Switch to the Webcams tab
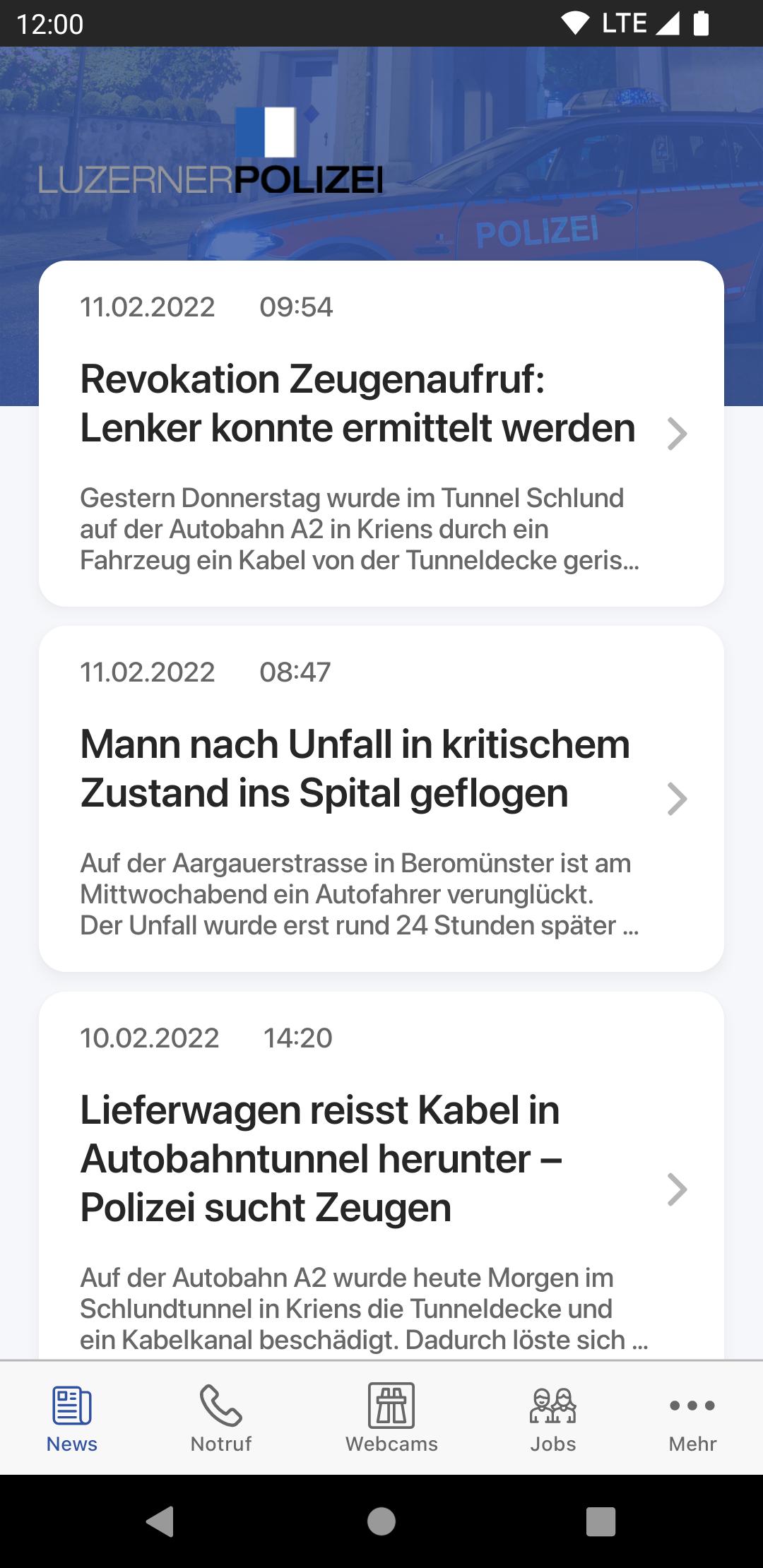The height and width of the screenshot is (1568, 763). pyautogui.click(x=391, y=1420)
